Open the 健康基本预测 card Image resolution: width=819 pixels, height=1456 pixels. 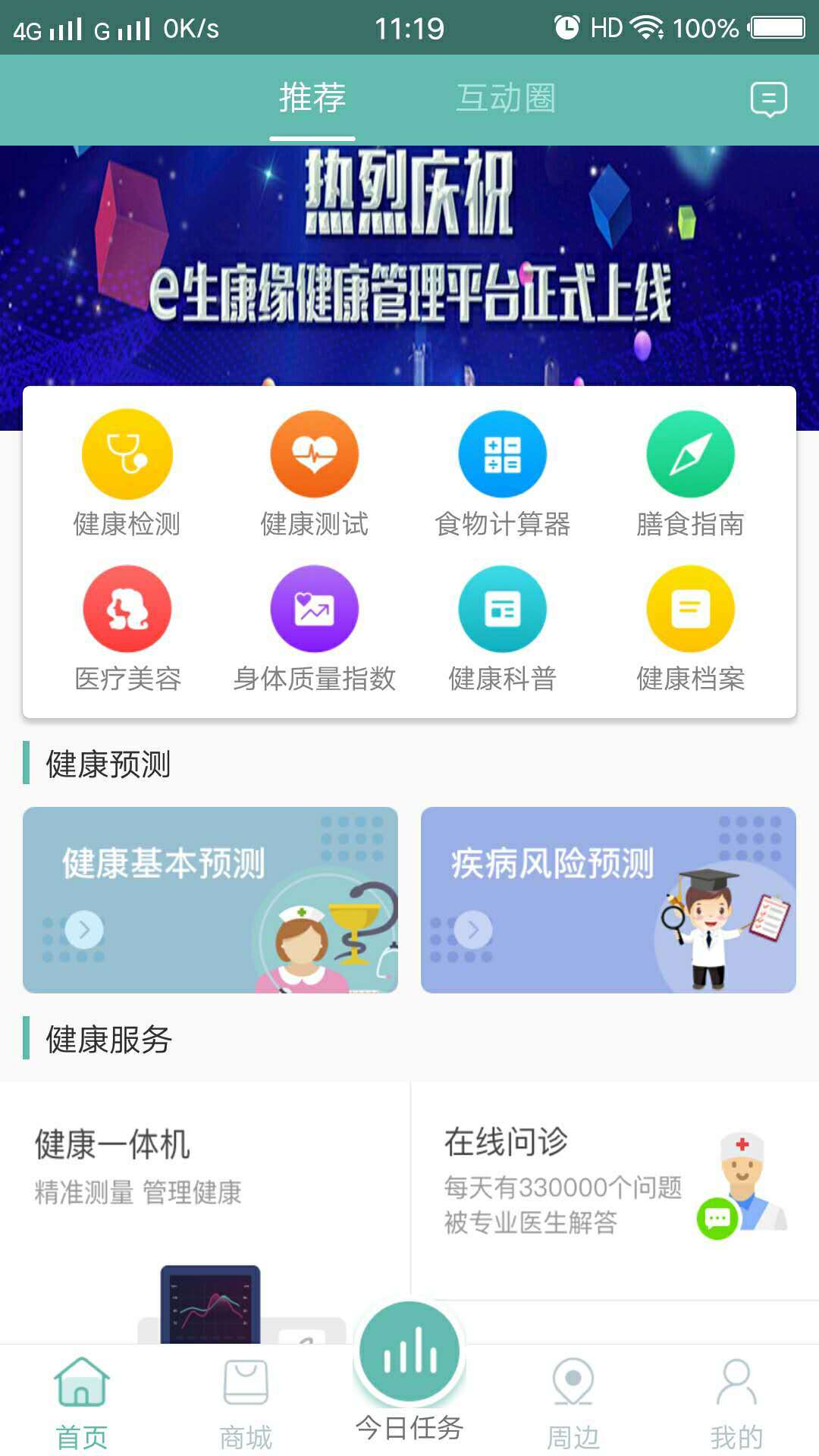(x=210, y=899)
